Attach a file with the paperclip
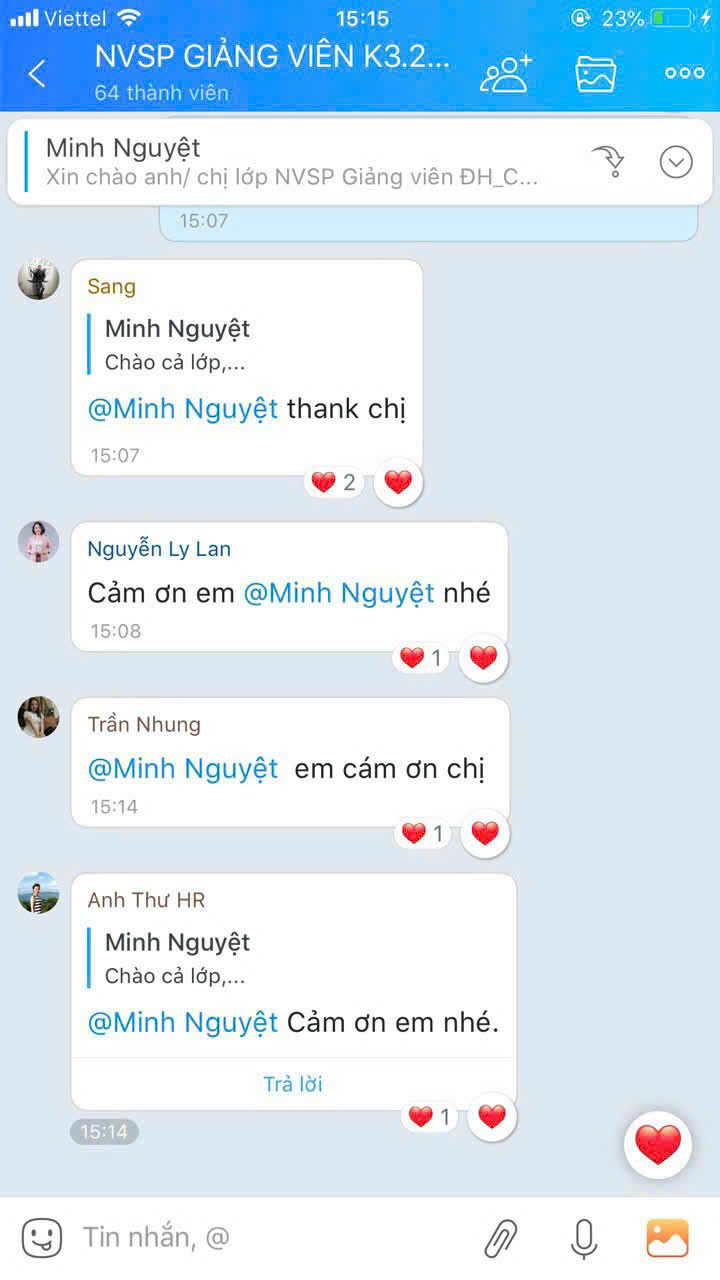 point(501,1238)
